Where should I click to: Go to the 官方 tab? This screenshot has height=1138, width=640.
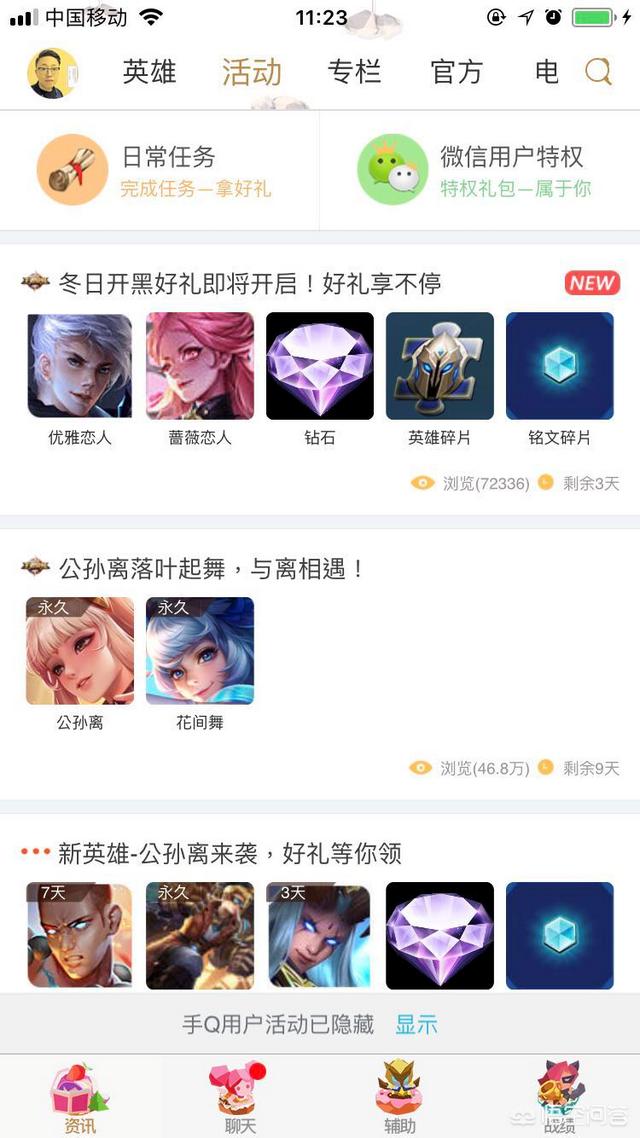point(456,73)
